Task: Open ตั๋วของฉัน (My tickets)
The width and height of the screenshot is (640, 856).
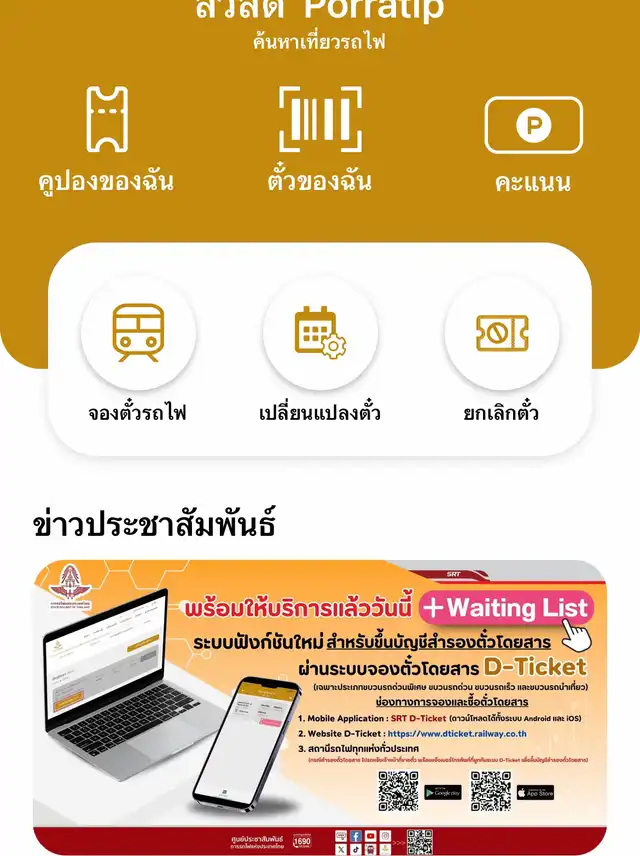Action: pyautogui.click(x=320, y=138)
